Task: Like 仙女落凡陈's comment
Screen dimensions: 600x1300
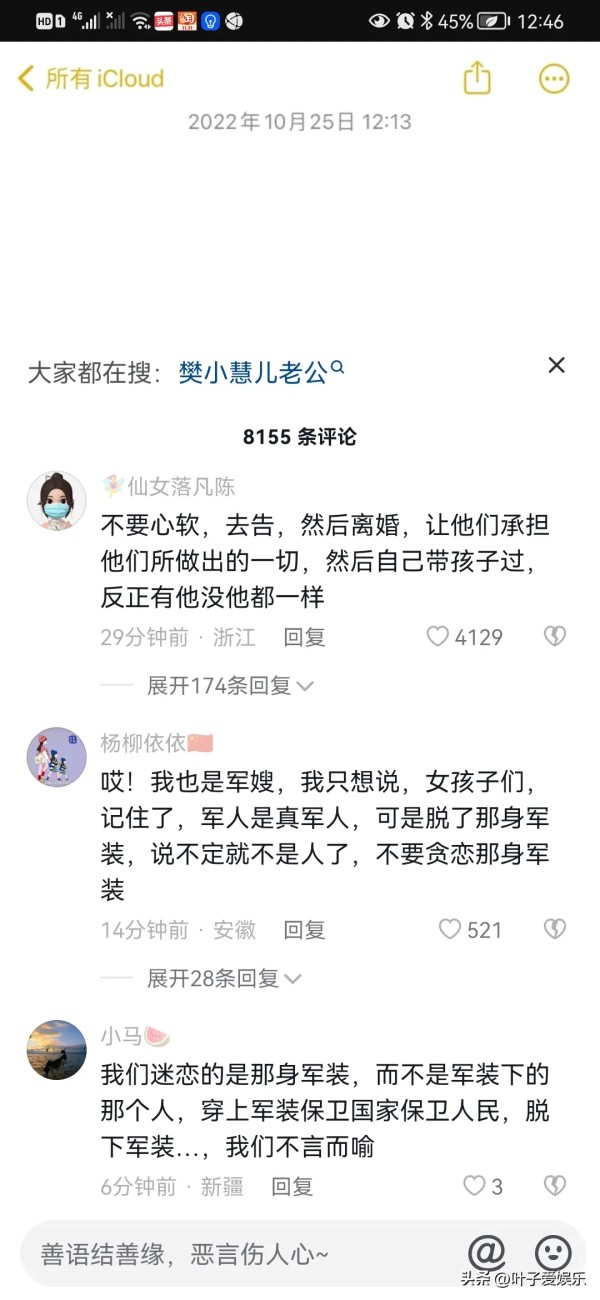Action: coord(438,636)
